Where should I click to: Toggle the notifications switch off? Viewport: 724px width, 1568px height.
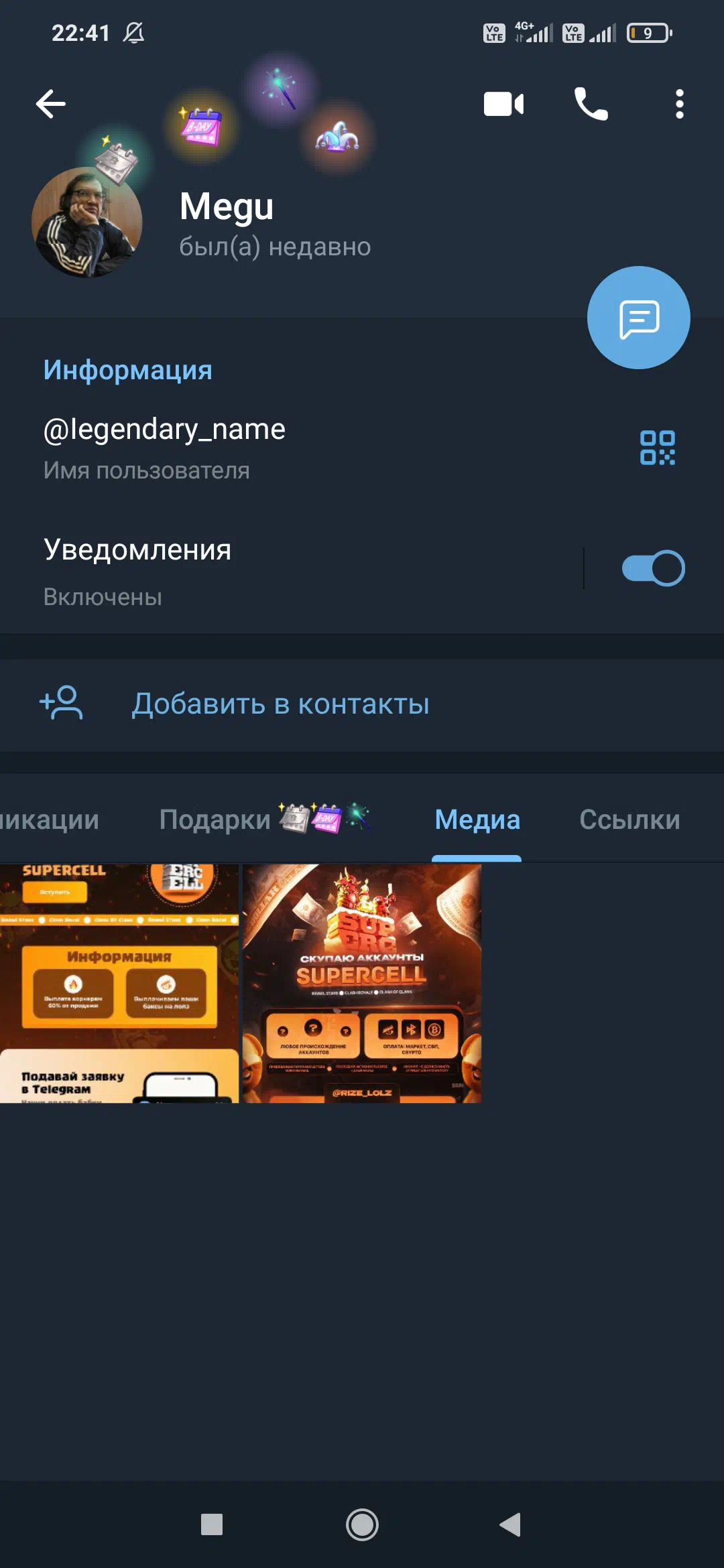[654, 568]
